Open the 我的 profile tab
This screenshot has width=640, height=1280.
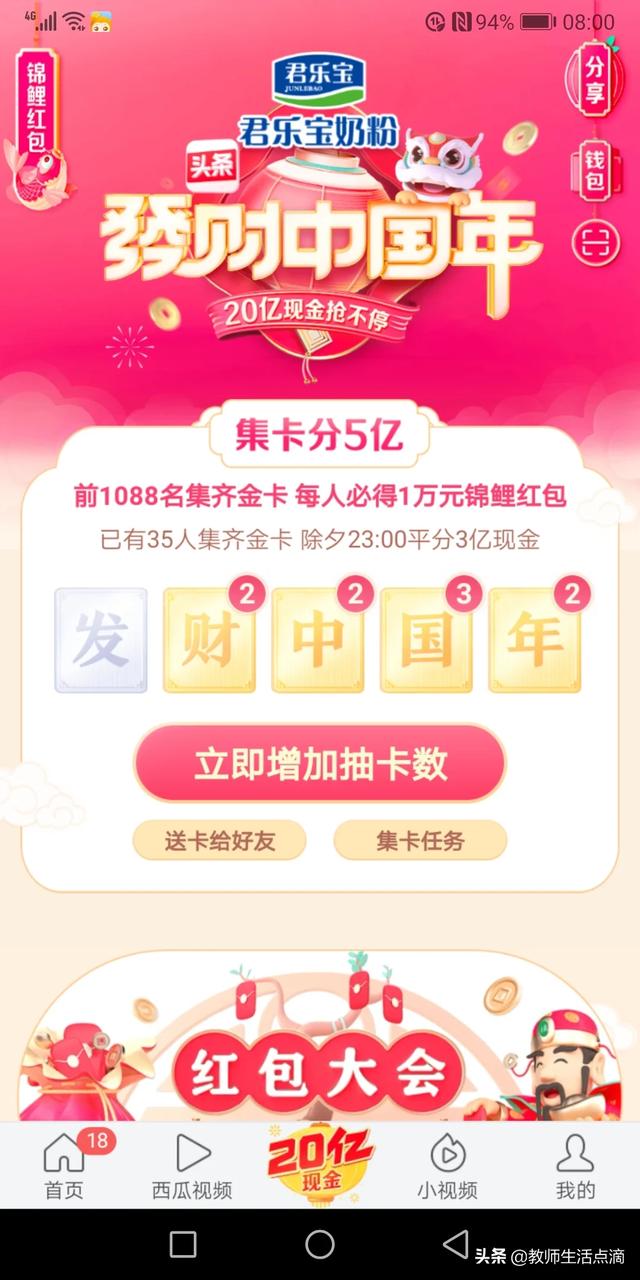[x=575, y=1167]
